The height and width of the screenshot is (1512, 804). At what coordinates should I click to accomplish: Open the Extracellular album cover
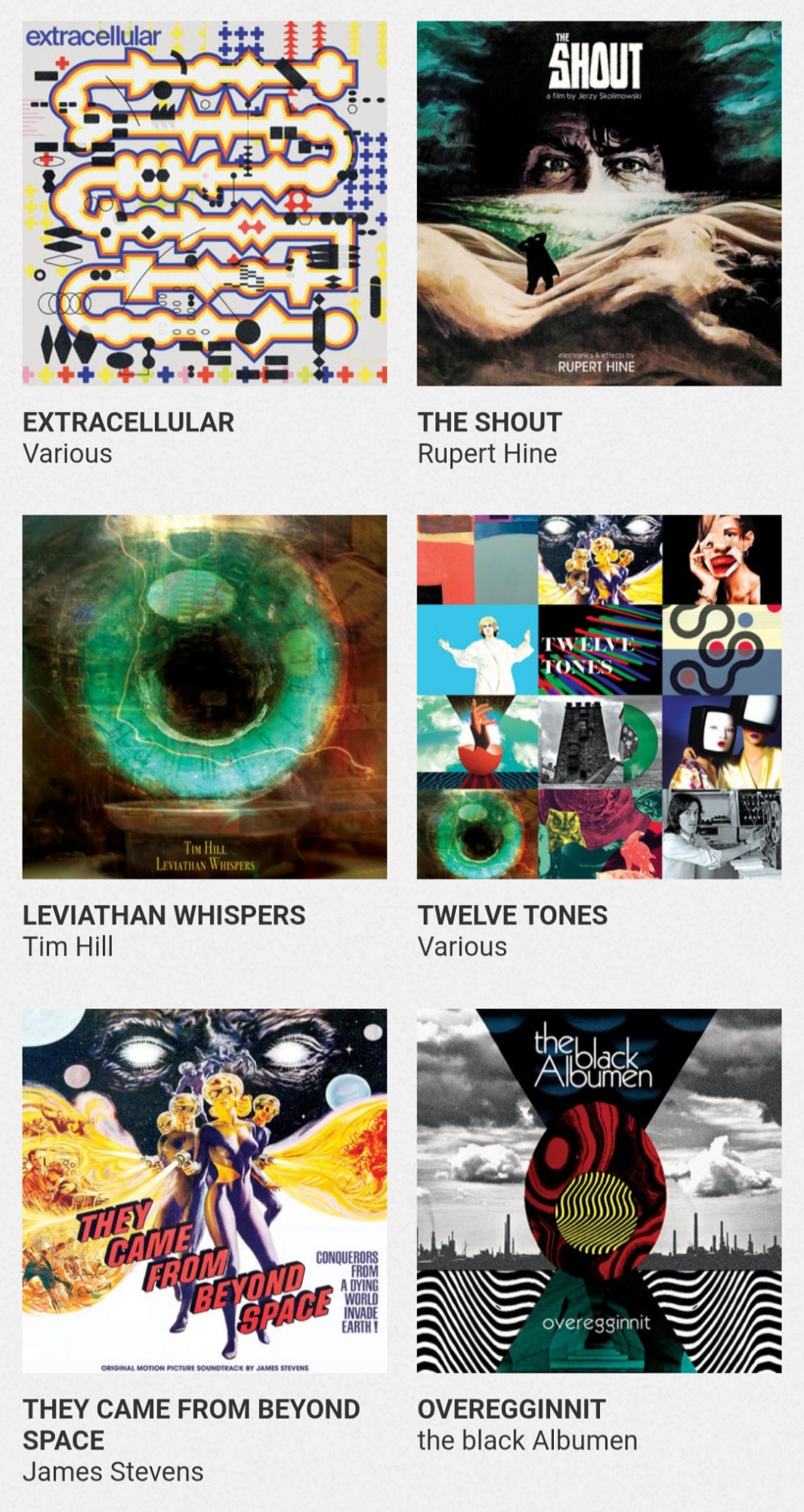(204, 203)
